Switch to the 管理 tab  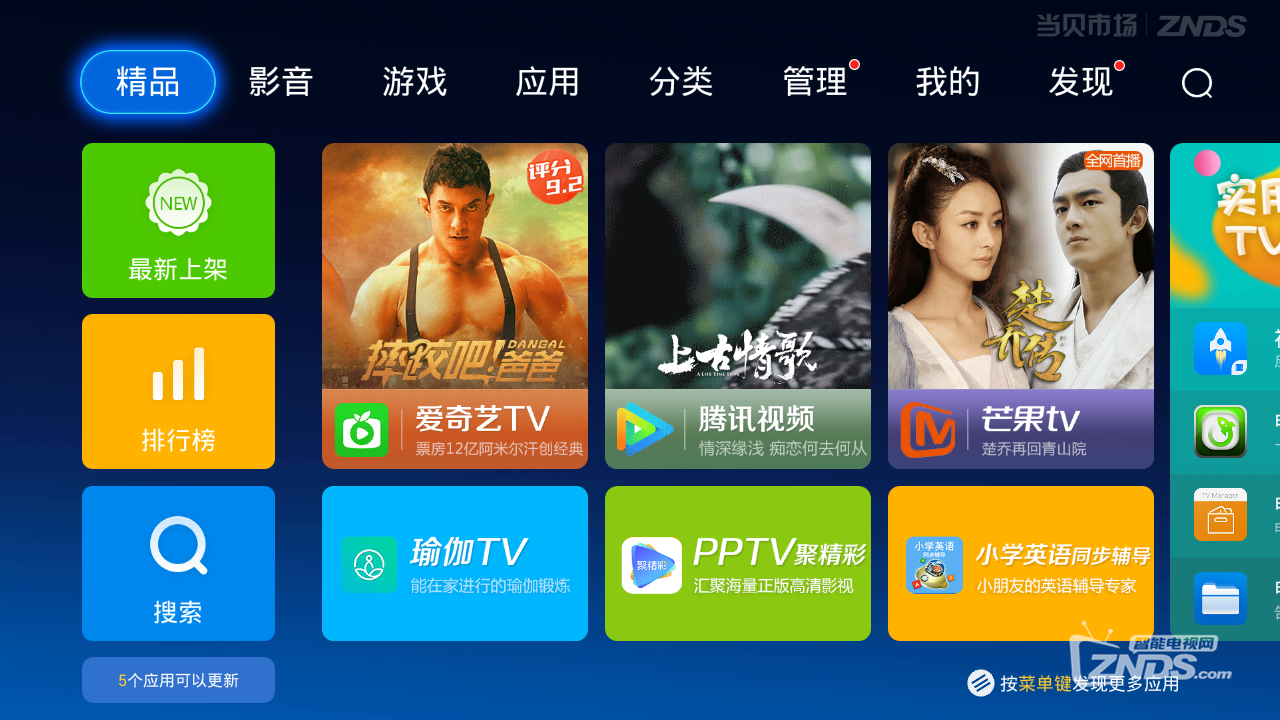click(814, 82)
